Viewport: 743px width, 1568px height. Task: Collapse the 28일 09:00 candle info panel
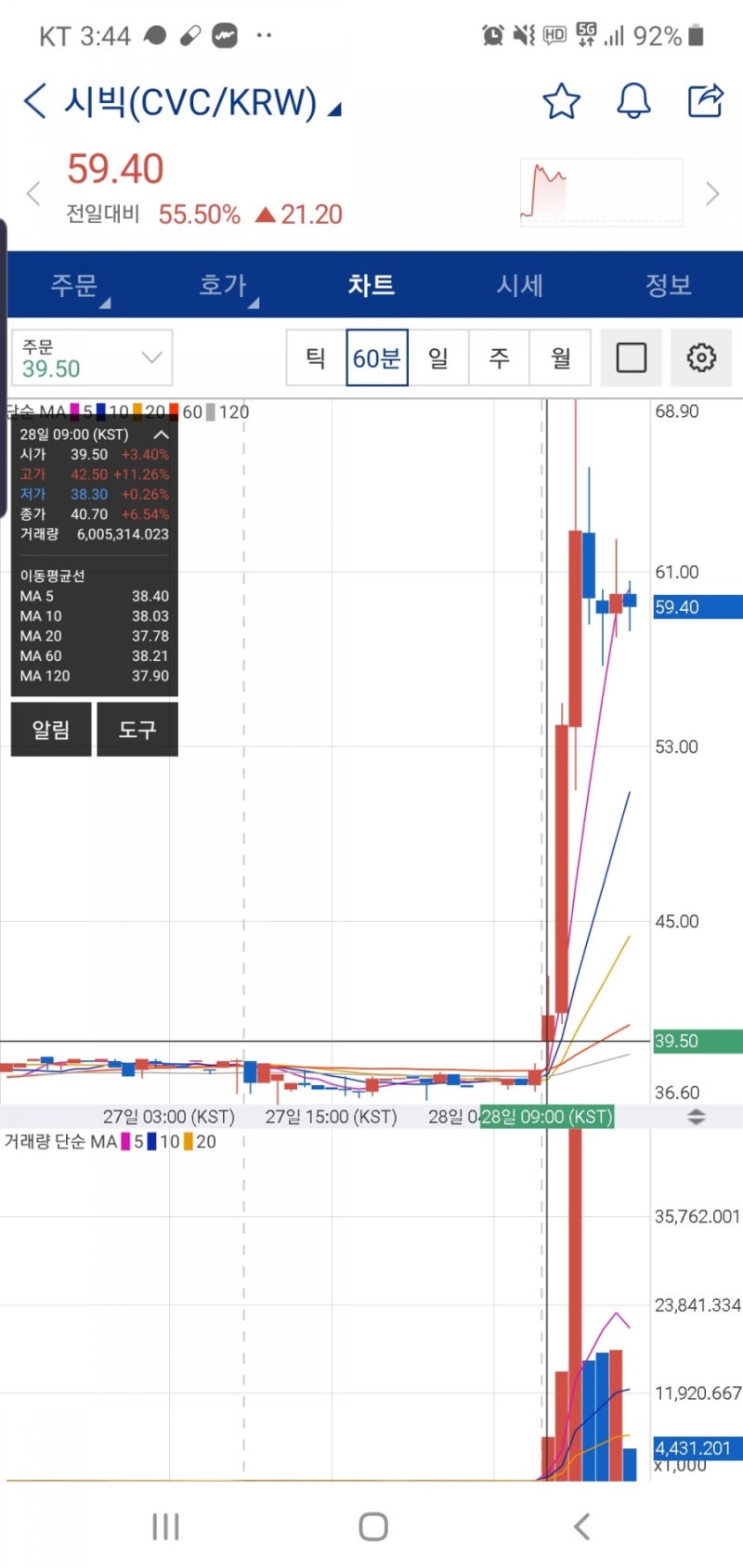(160, 434)
